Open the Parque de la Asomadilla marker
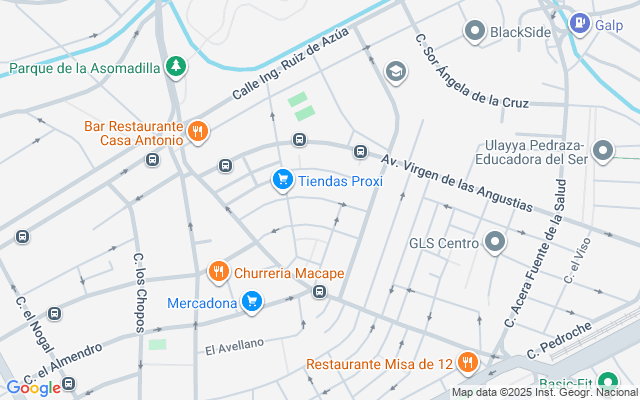The width and height of the screenshot is (640, 400). point(176,66)
